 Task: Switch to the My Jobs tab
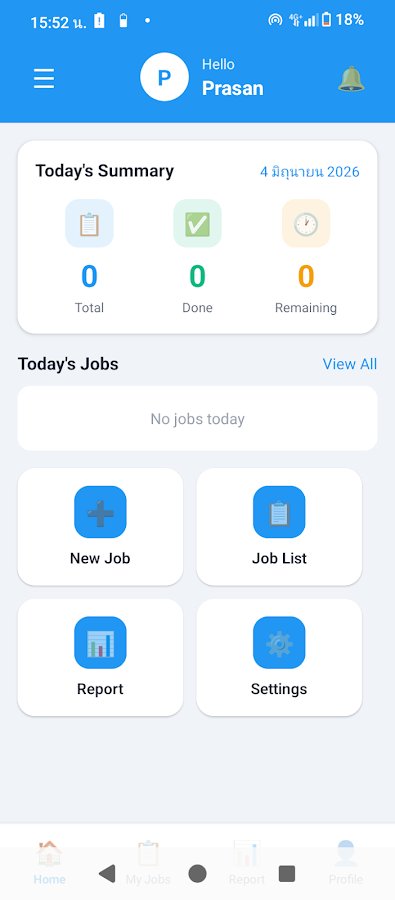pos(148,863)
